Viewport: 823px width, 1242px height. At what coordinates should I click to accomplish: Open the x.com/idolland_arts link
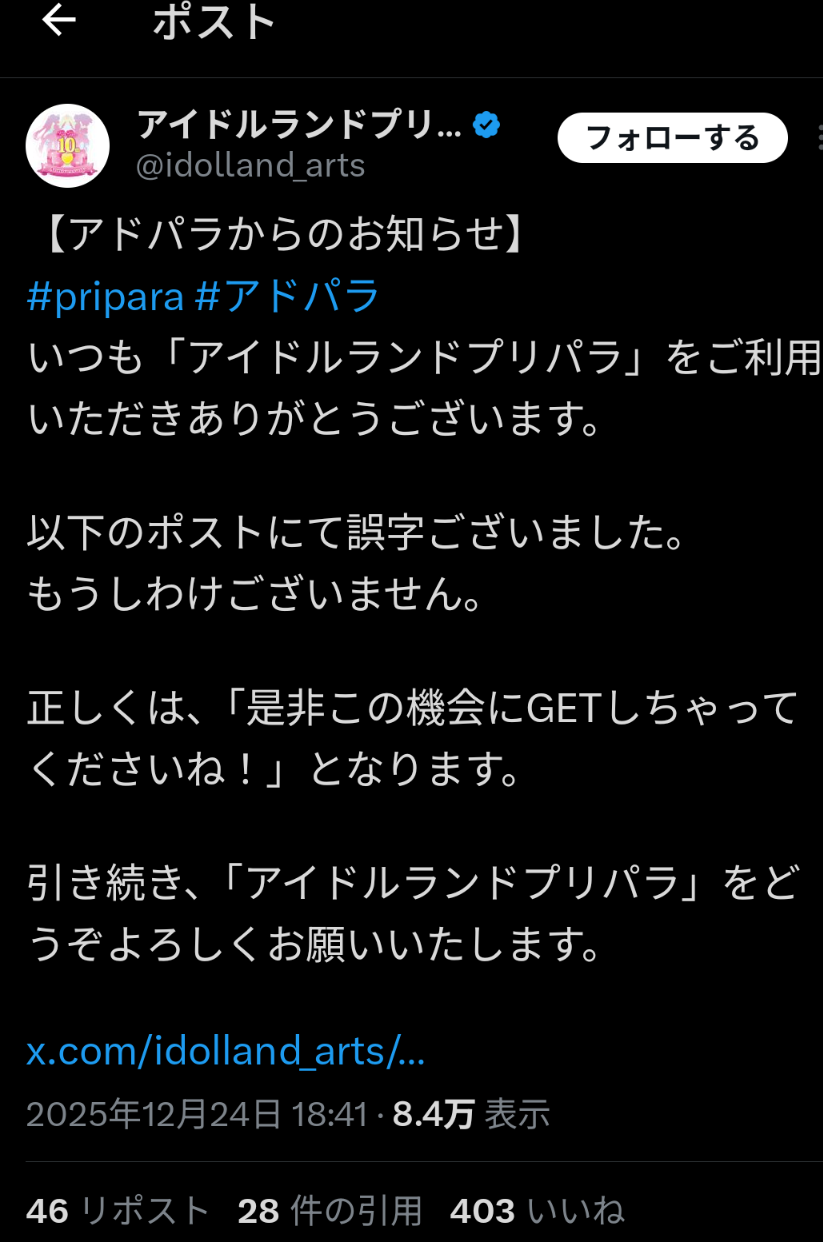click(x=226, y=1051)
